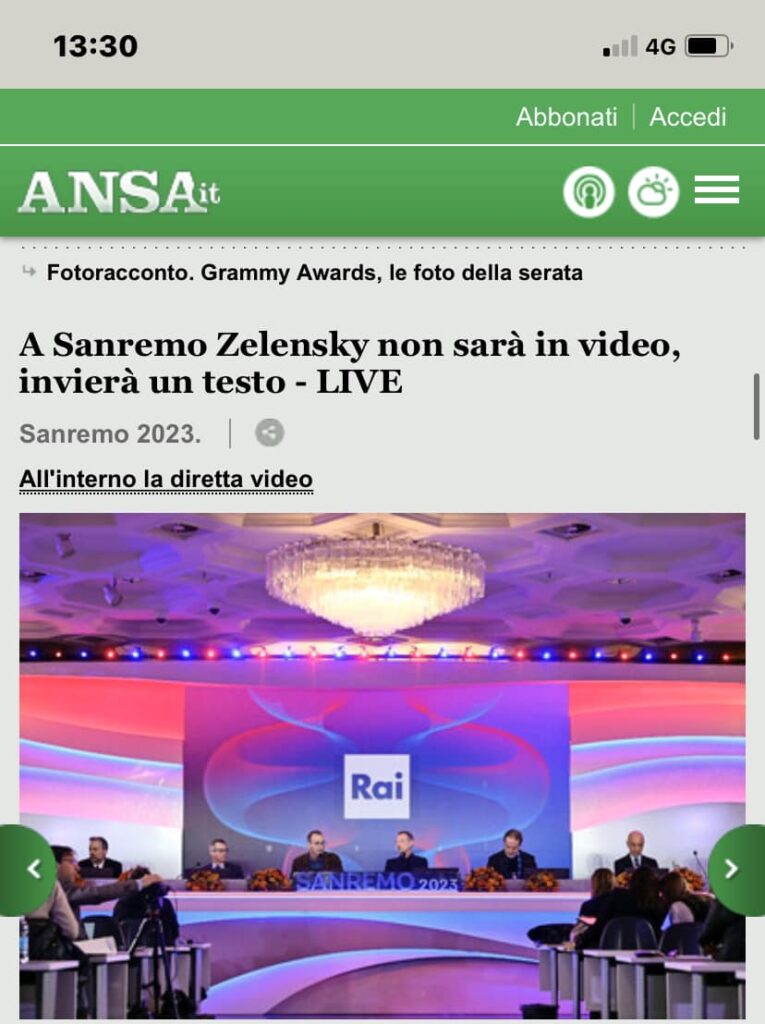Share this article
765x1024 pixels.
click(269, 433)
